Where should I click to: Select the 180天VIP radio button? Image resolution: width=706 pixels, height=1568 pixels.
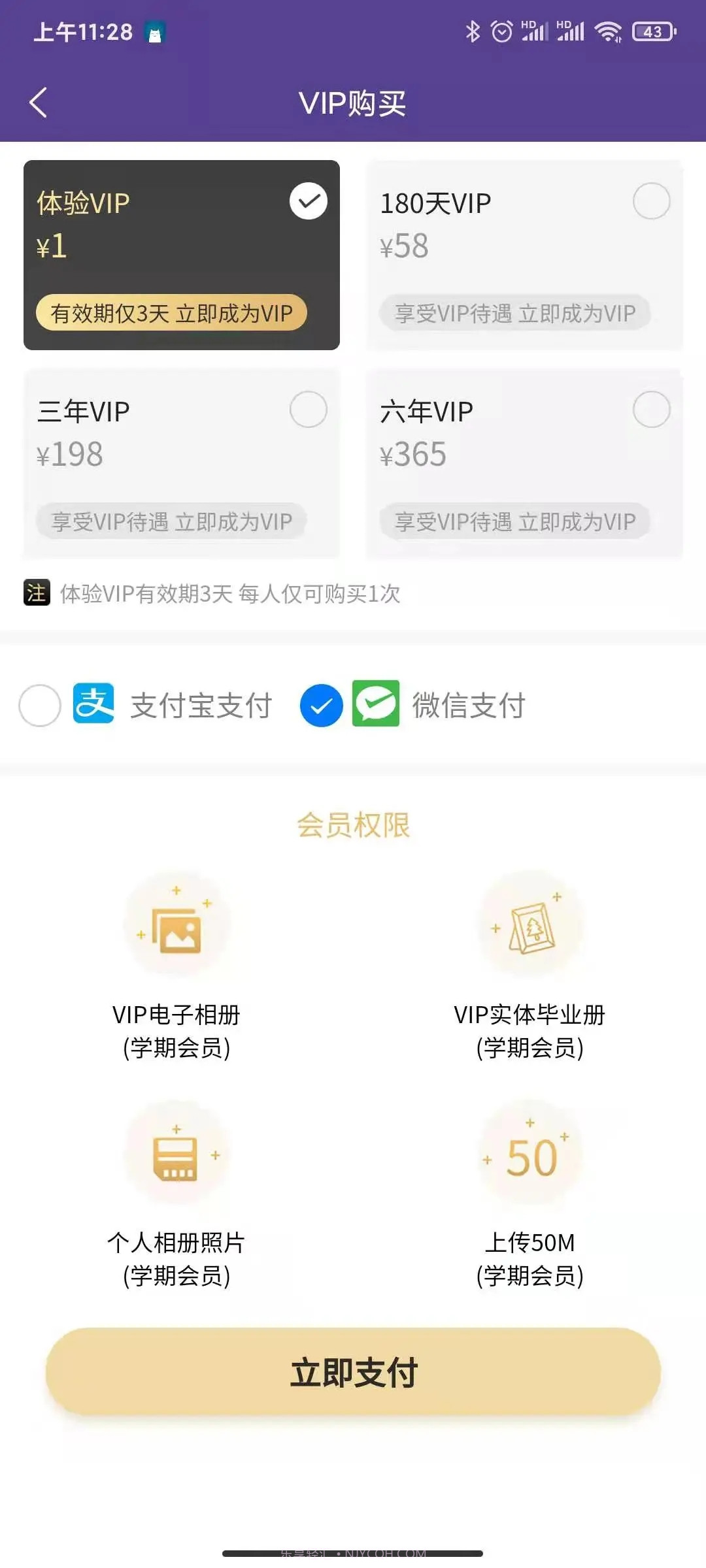650,201
